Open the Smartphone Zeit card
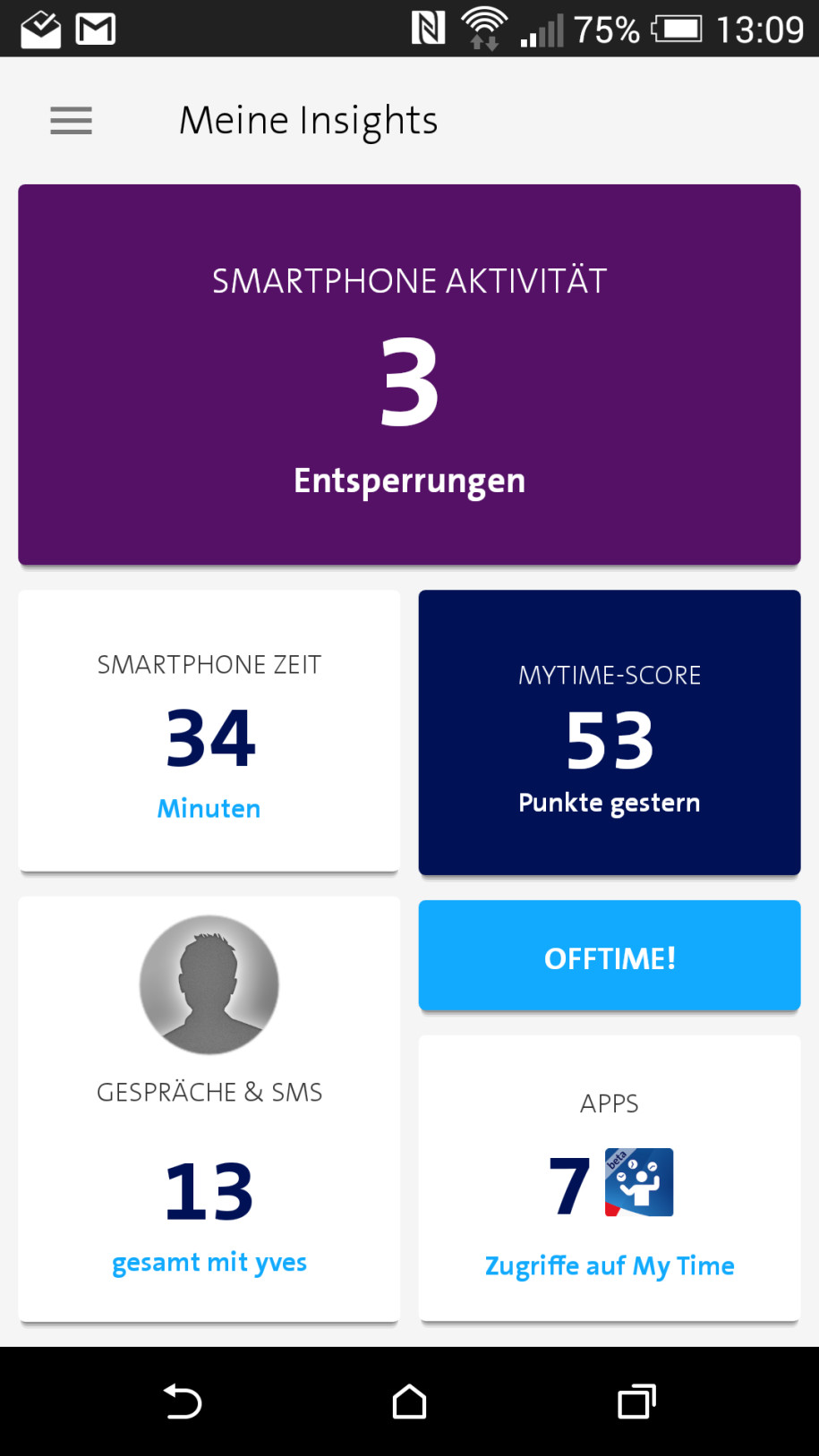The image size is (819, 1456). click(x=209, y=730)
